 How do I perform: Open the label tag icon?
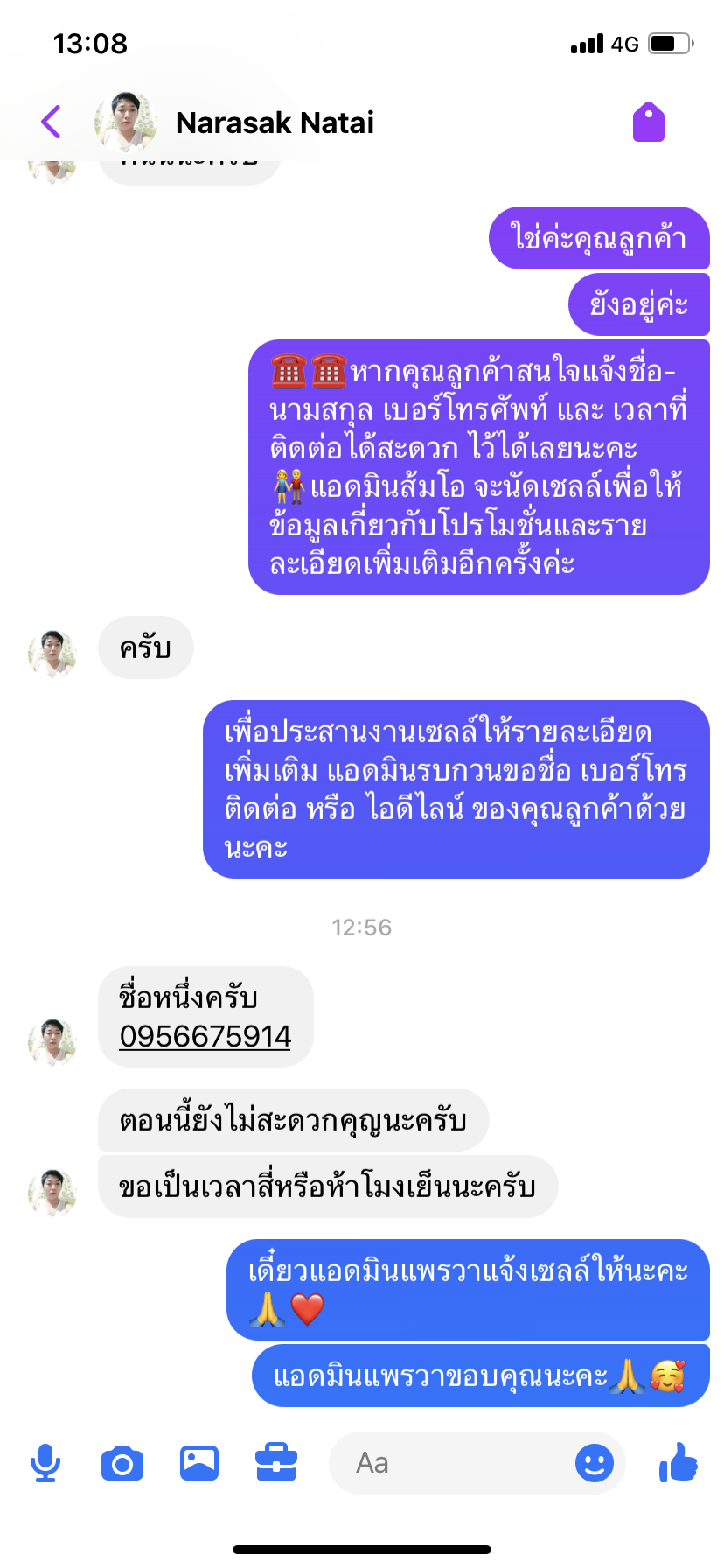click(x=649, y=122)
